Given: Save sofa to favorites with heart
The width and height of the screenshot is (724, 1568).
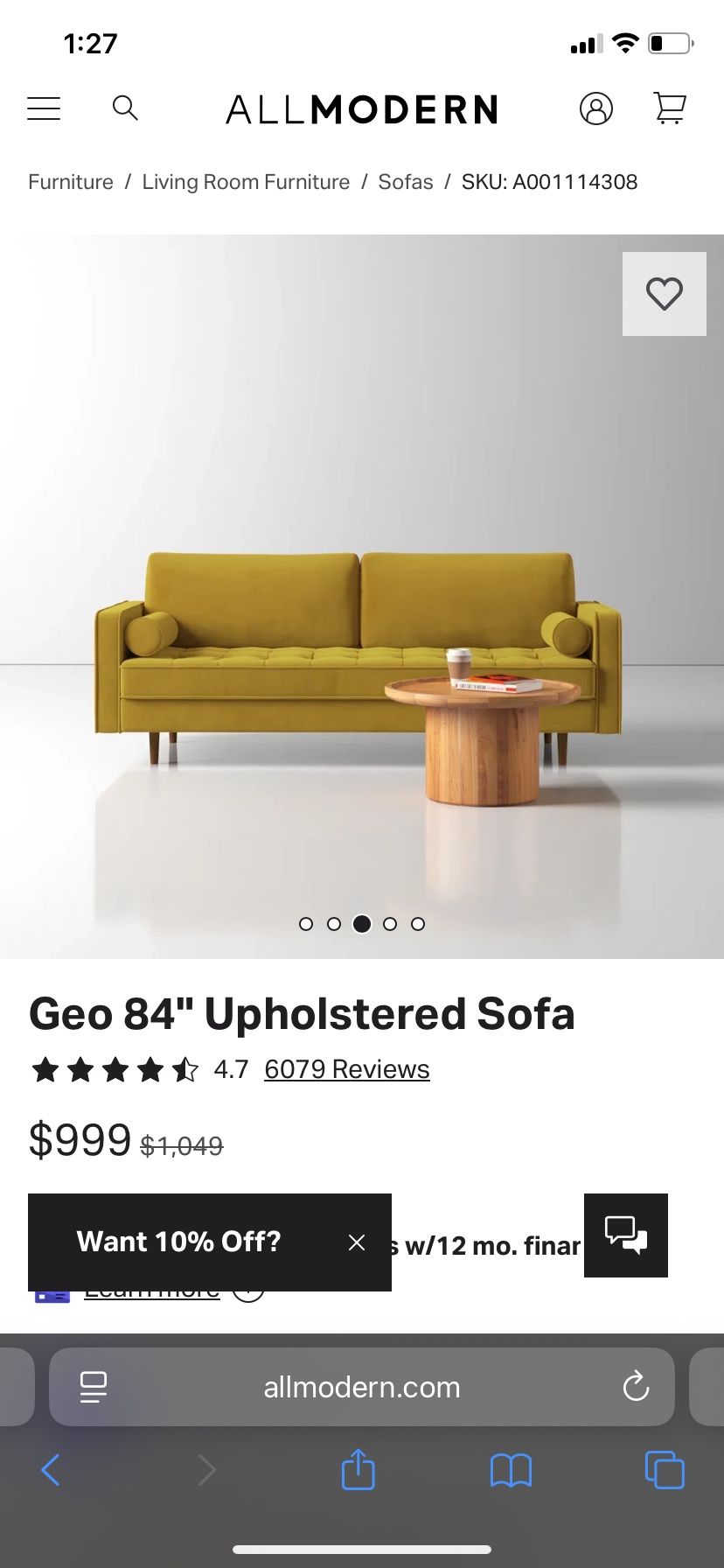Looking at the screenshot, I should [664, 294].
